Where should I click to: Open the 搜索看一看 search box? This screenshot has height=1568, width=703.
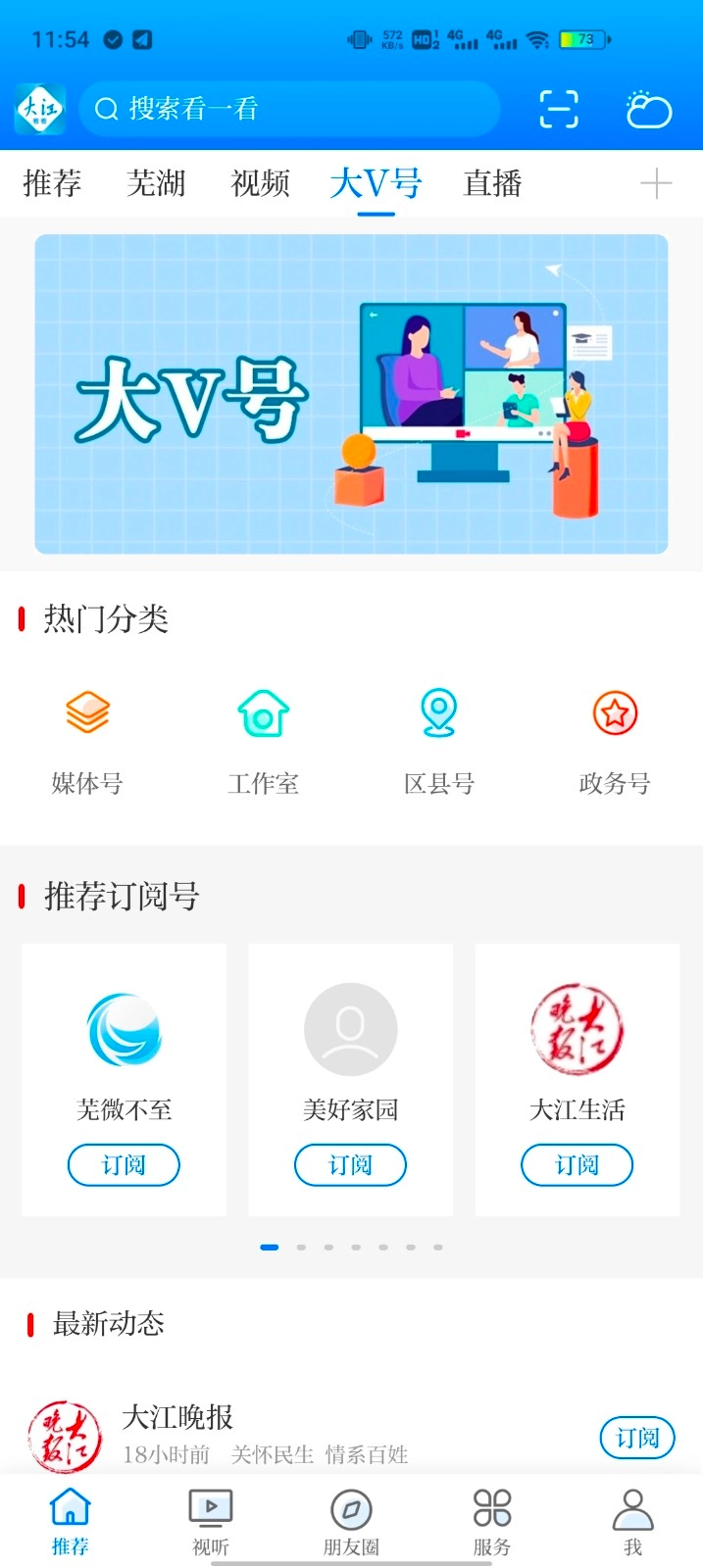(289, 109)
